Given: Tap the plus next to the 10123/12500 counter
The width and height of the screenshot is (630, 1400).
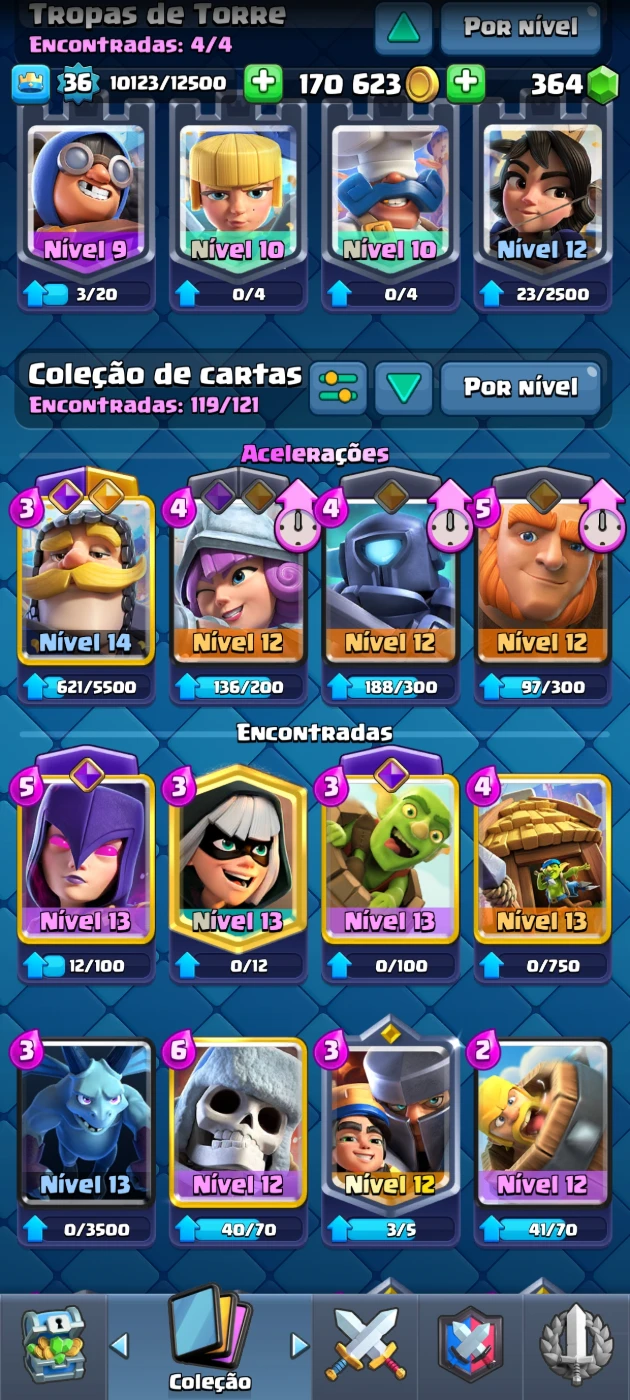Looking at the screenshot, I should pyautogui.click(x=263, y=84).
